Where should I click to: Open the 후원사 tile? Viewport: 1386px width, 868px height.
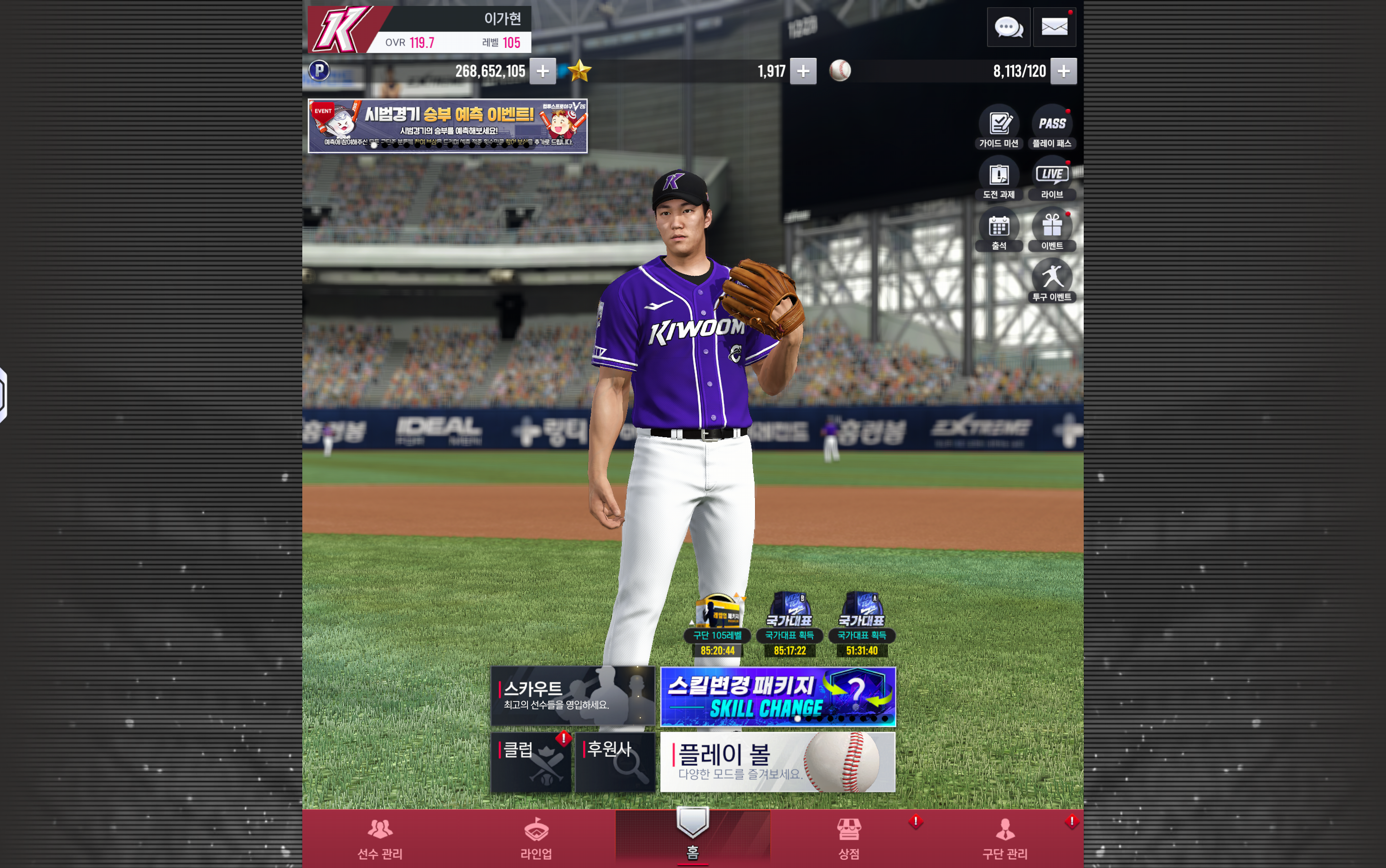pyautogui.click(x=615, y=762)
